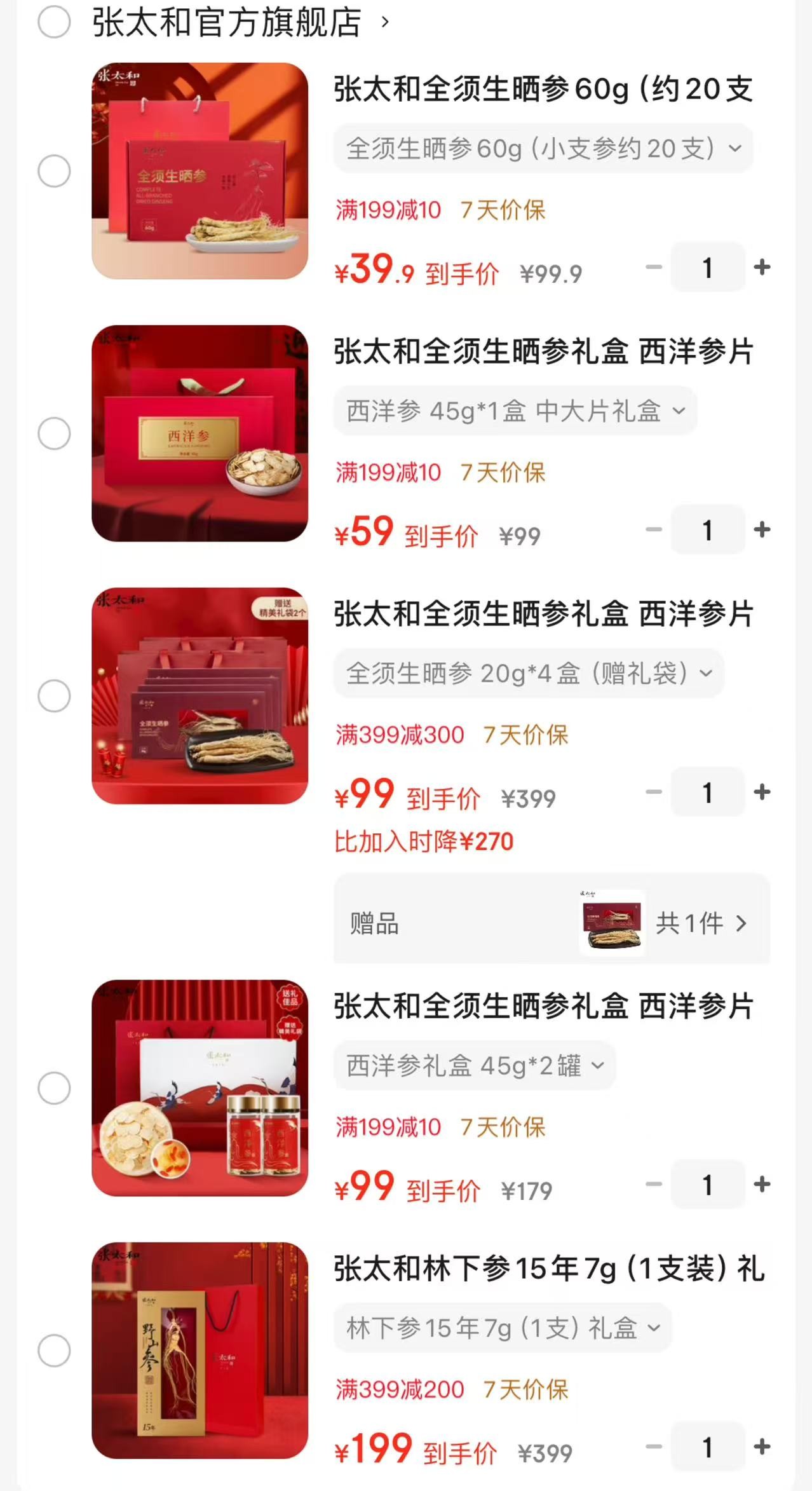Open the 全须生晒参 60g product image
The width and height of the screenshot is (812, 1491).
point(200,171)
